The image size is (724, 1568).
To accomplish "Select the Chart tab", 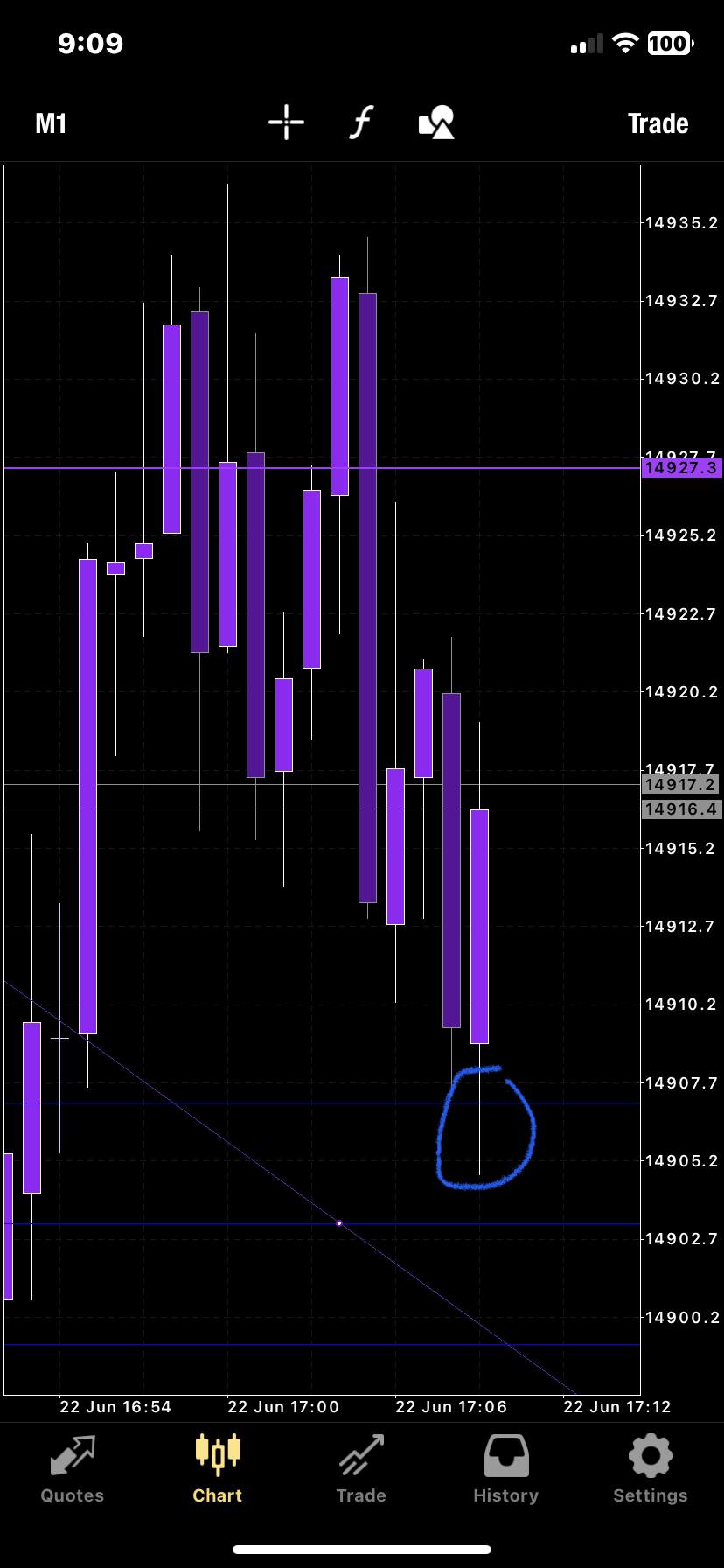I will click(217, 1468).
